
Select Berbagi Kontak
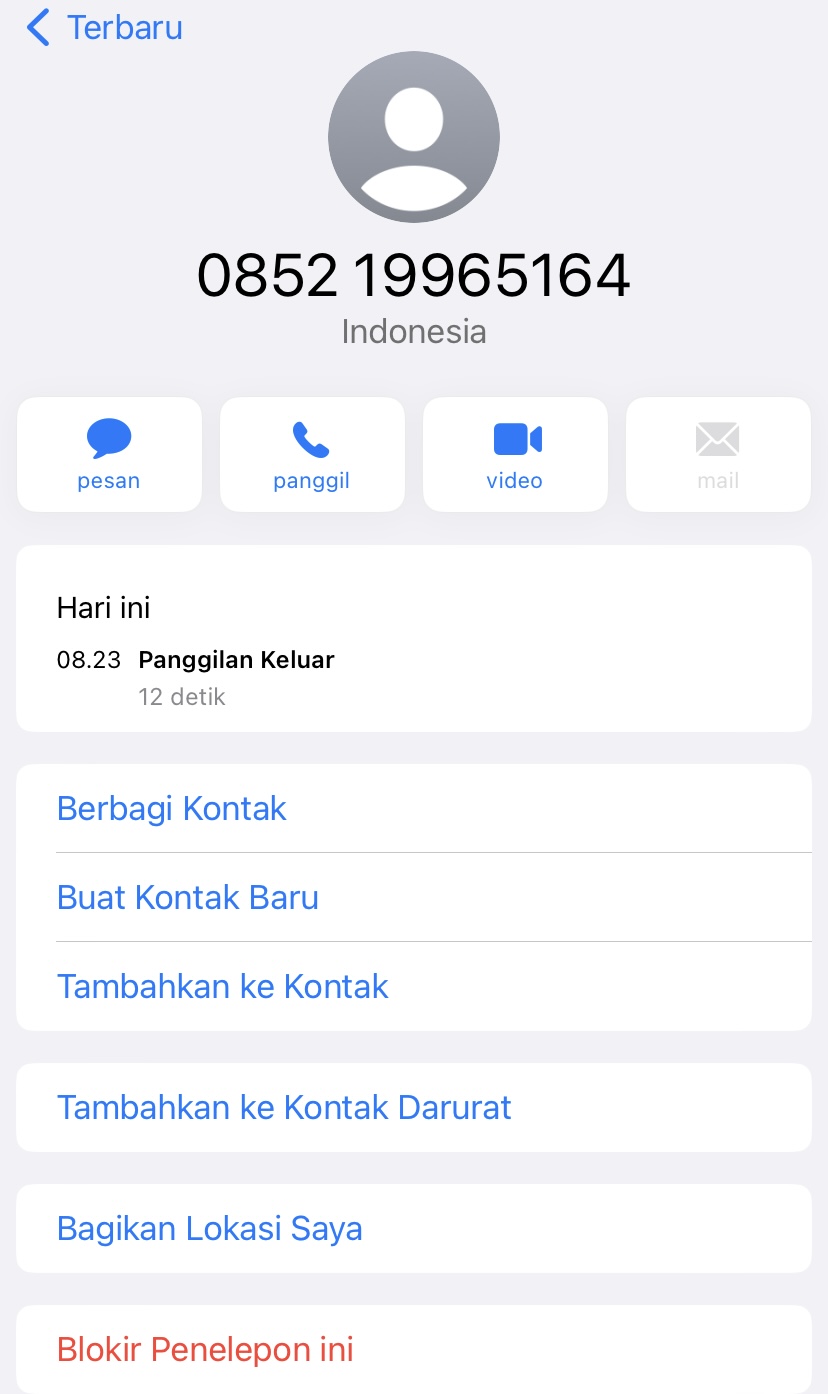pos(171,808)
